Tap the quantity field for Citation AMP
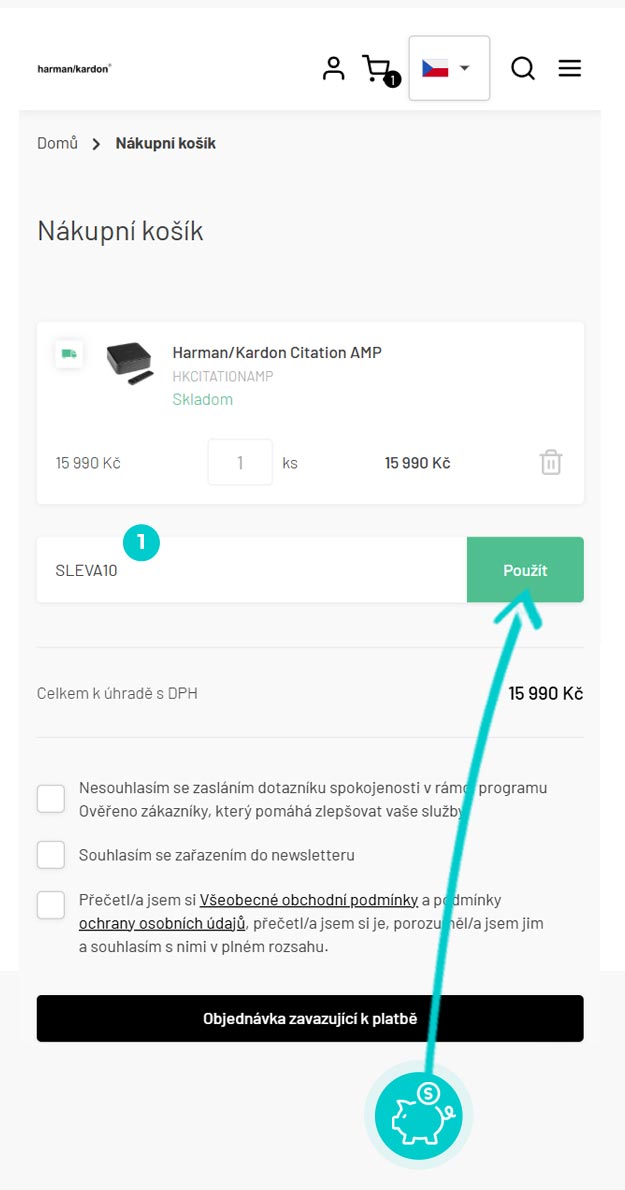 [x=240, y=463]
